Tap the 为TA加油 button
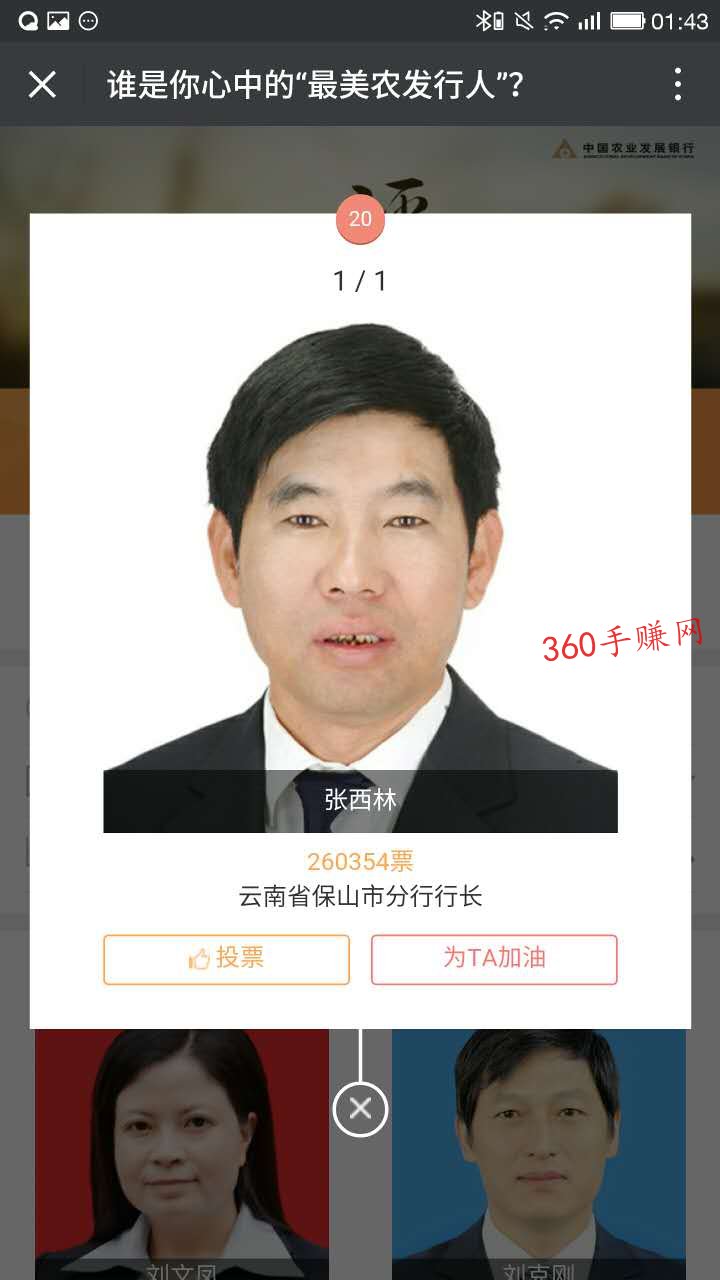The image size is (720, 1280). coord(494,959)
